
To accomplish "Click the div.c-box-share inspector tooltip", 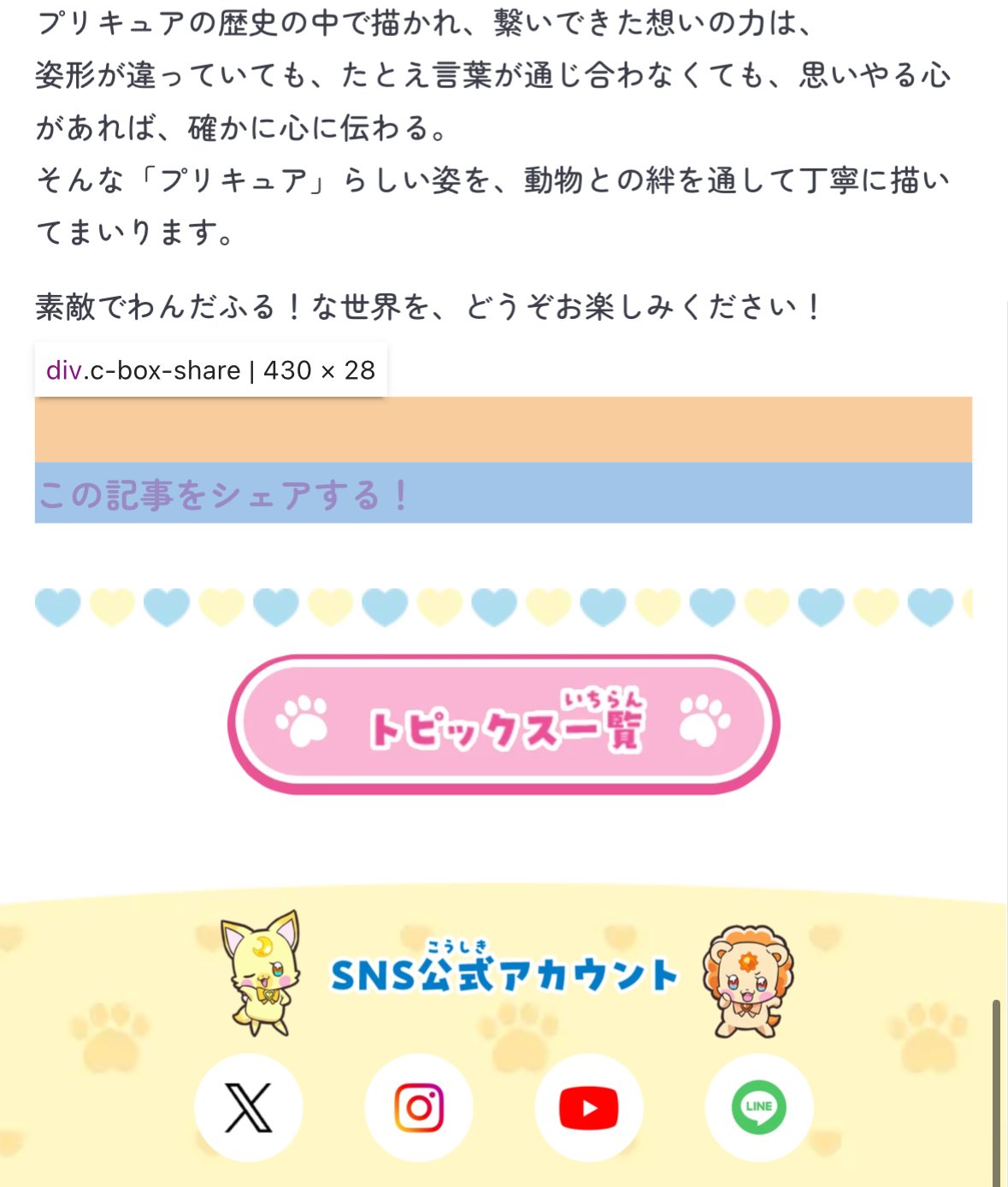I will coord(210,370).
